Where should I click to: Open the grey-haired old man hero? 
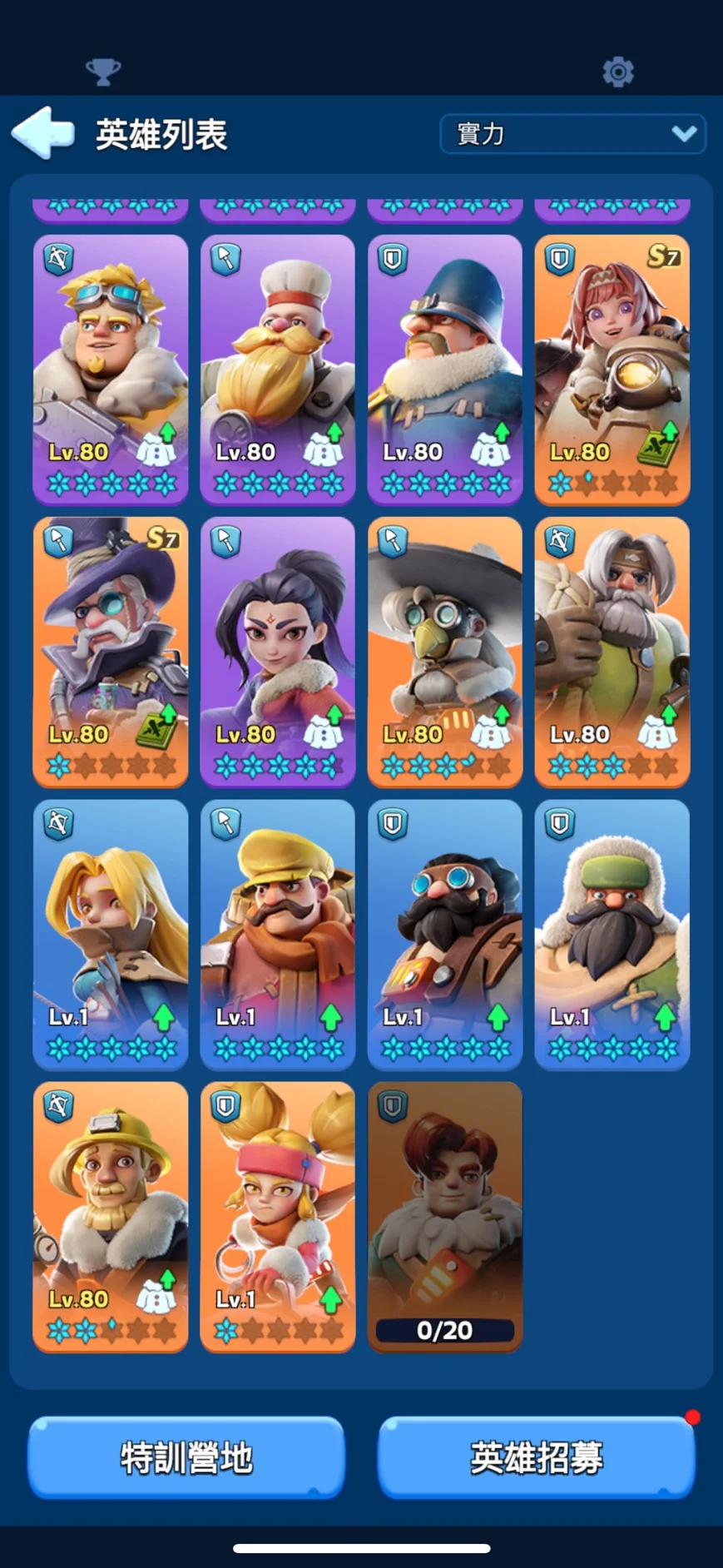pos(612,649)
